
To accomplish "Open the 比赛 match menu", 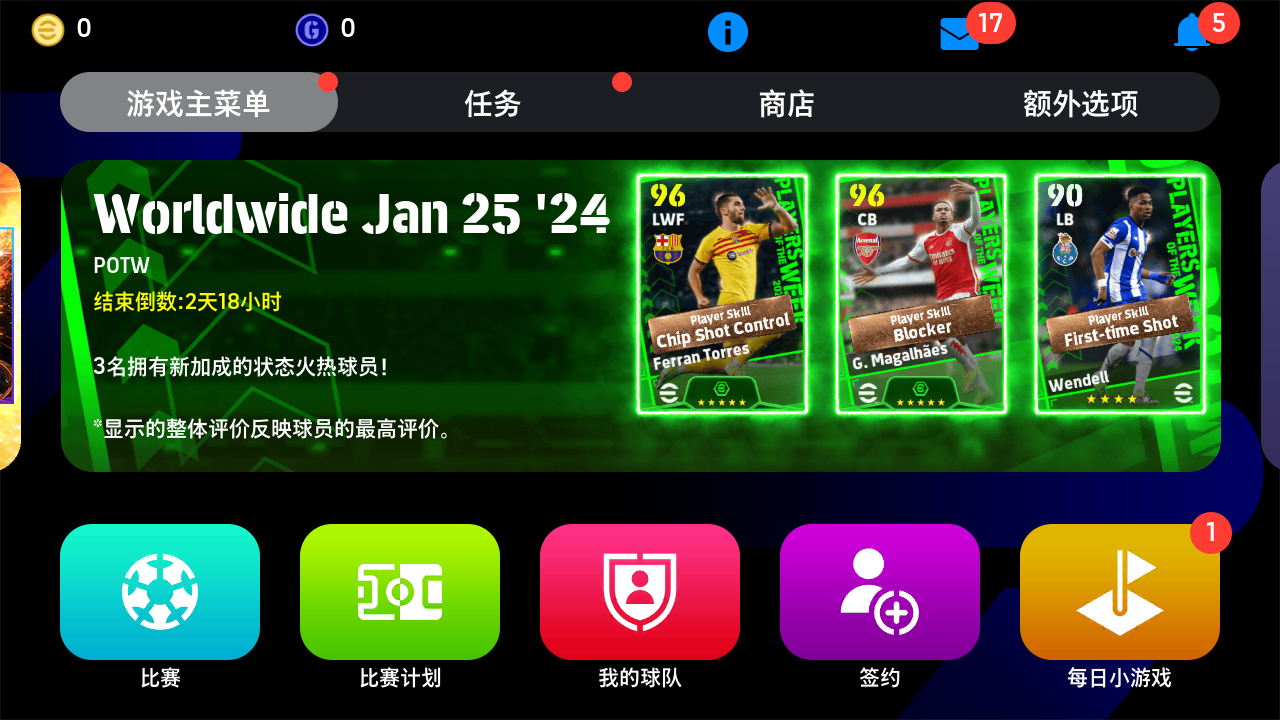I will coord(160,592).
